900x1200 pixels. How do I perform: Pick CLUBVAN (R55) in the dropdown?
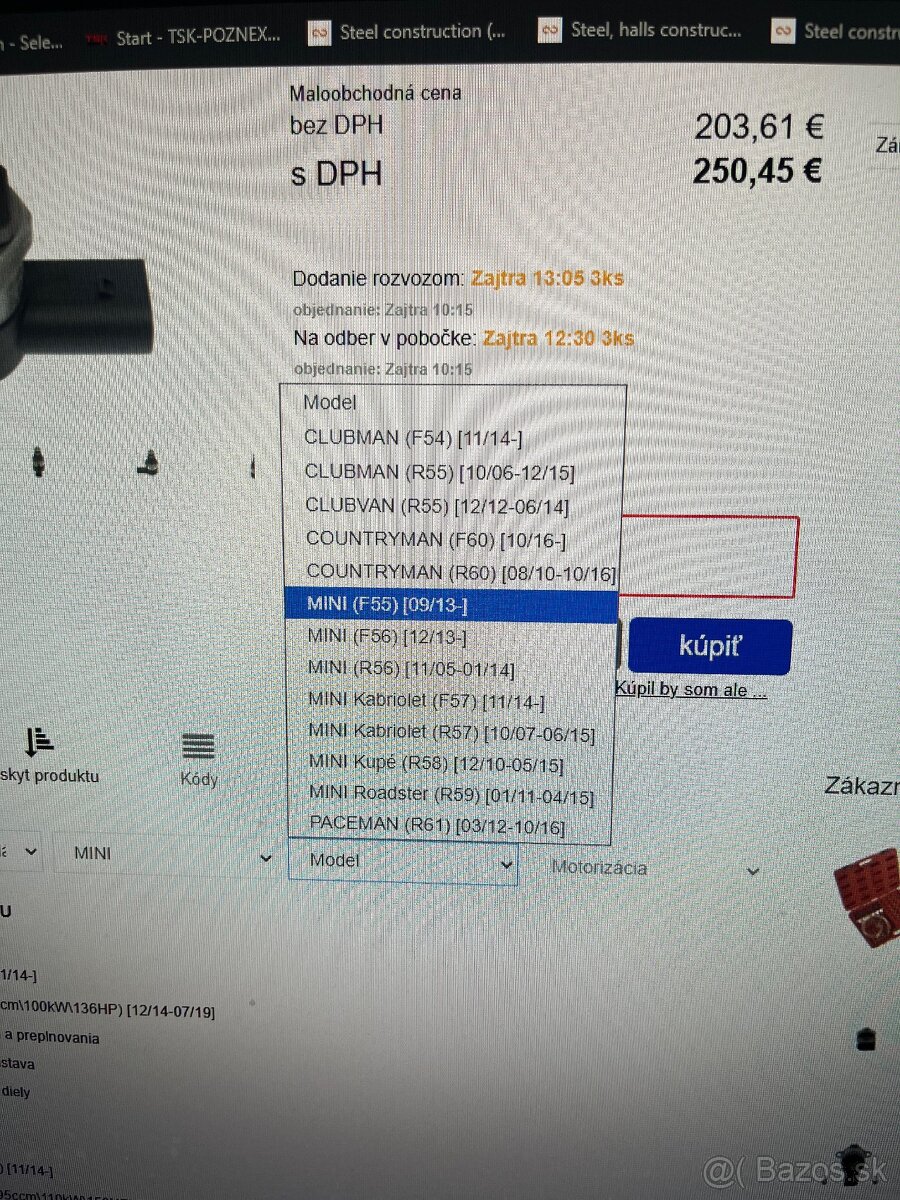click(437, 507)
